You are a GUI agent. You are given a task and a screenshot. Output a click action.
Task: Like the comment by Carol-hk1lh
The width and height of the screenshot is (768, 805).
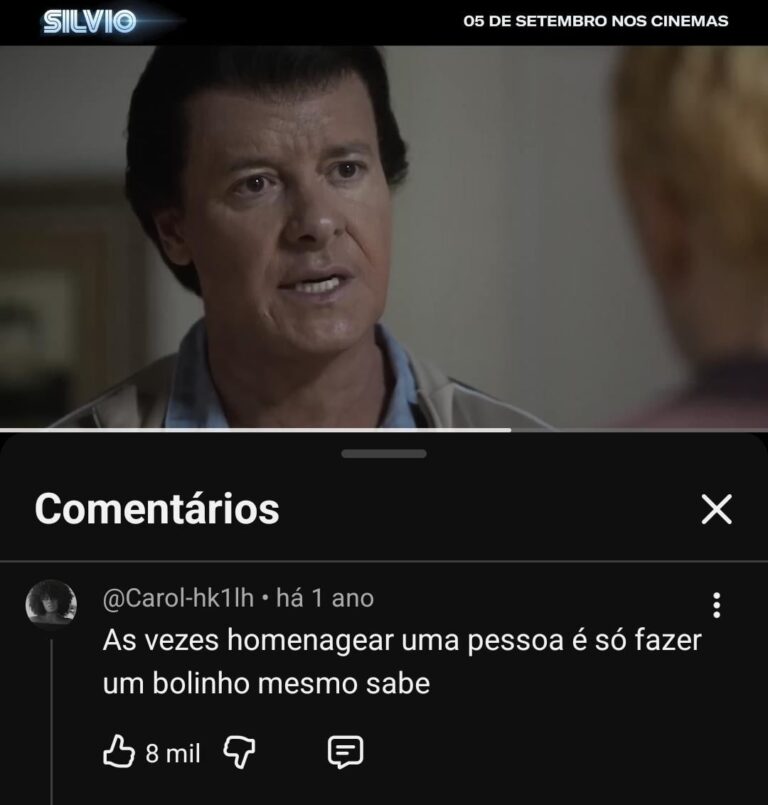click(x=119, y=752)
